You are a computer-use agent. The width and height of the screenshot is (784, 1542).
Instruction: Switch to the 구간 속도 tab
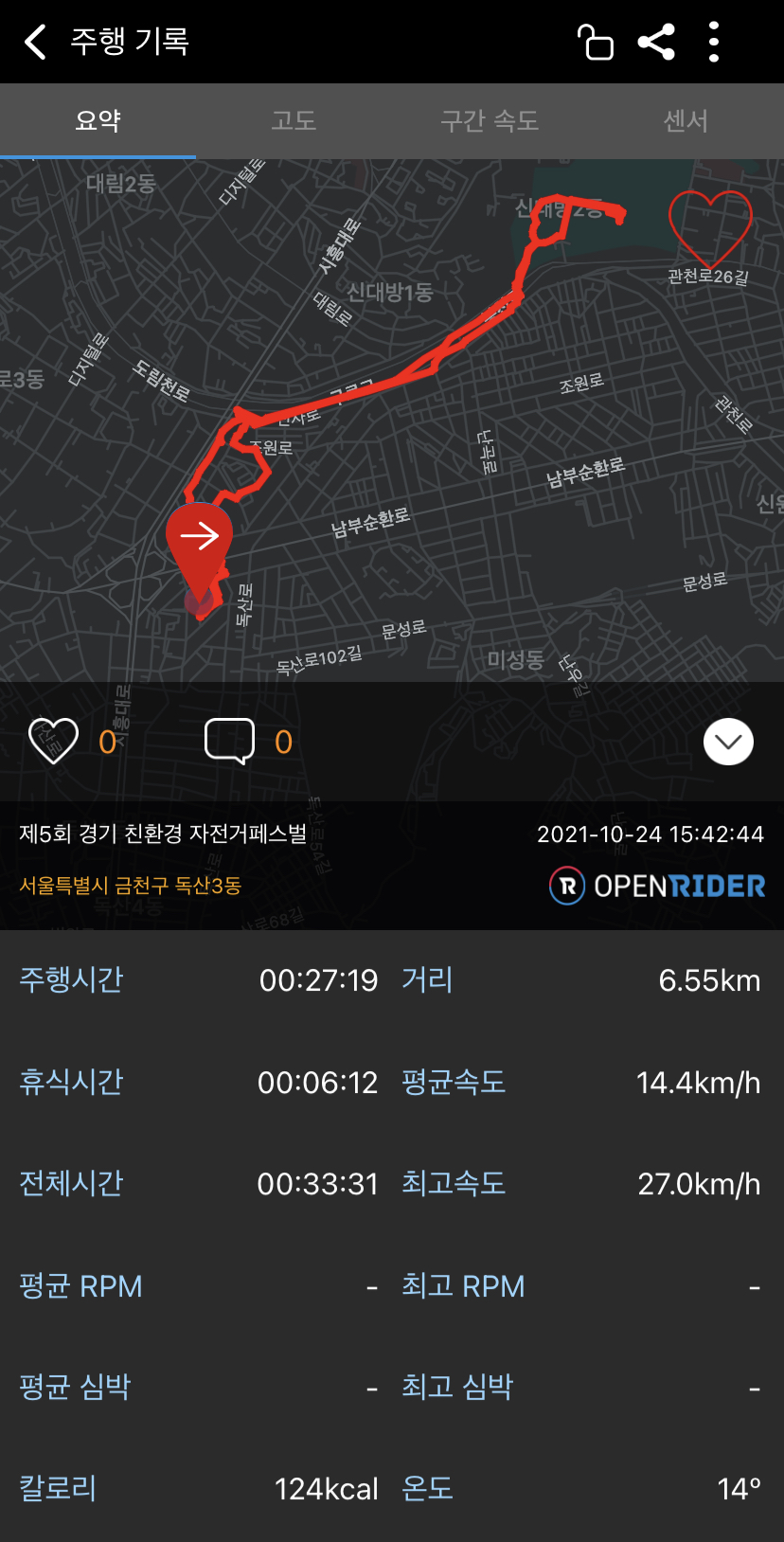tap(490, 120)
